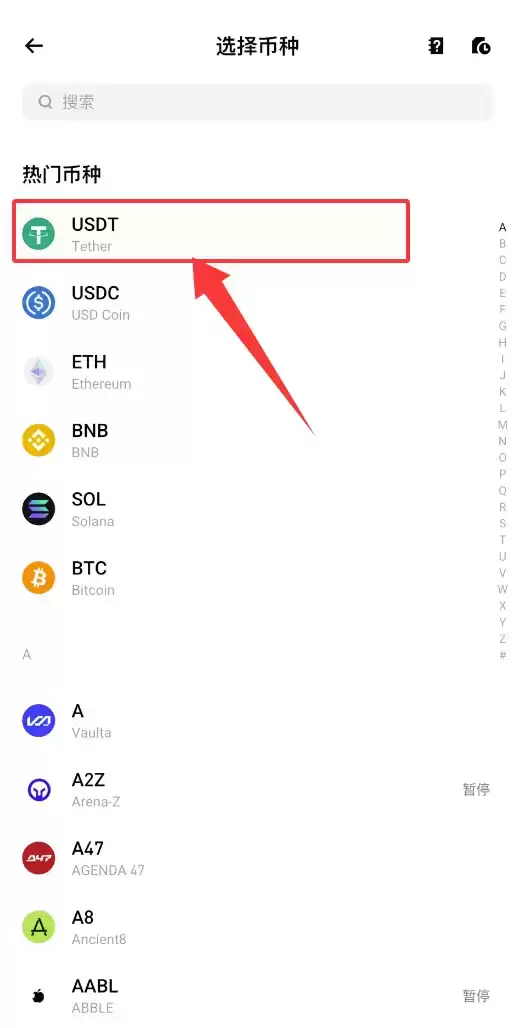The height and width of the screenshot is (1028, 515).
Task: Choose ETH Ethereum
Action: click(257, 372)
